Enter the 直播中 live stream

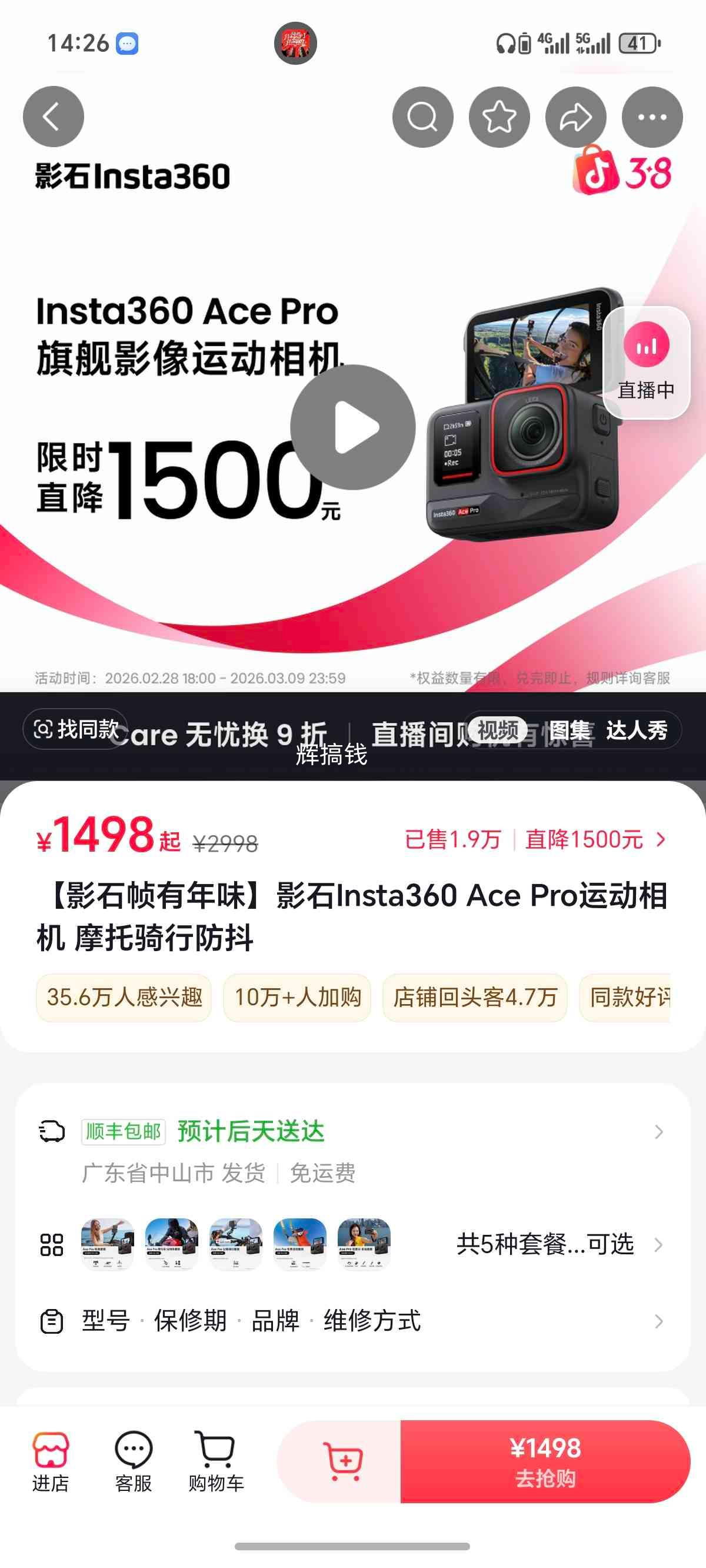[646, 363]
